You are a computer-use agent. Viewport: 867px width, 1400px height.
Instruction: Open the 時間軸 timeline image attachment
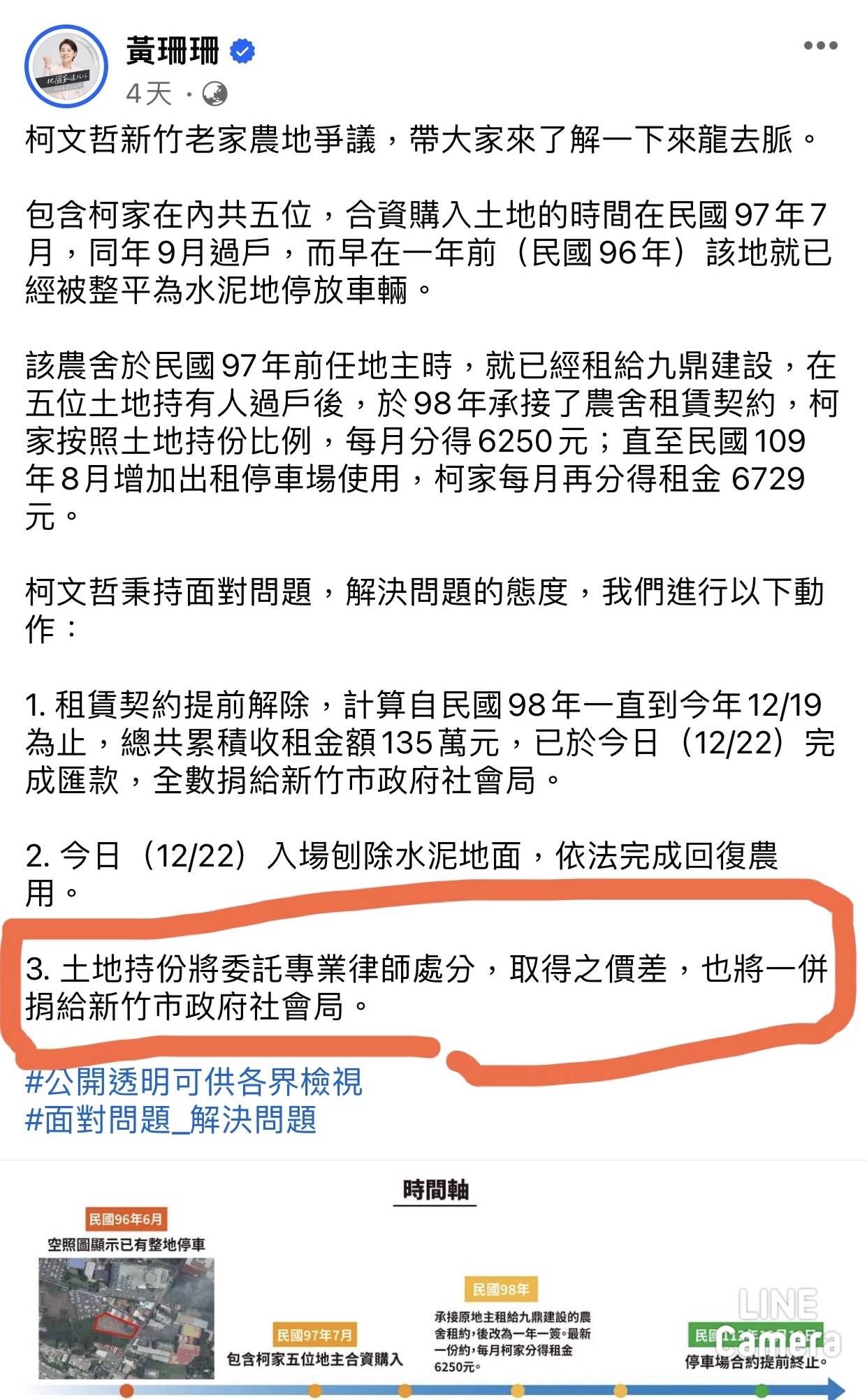(433, 1281)
